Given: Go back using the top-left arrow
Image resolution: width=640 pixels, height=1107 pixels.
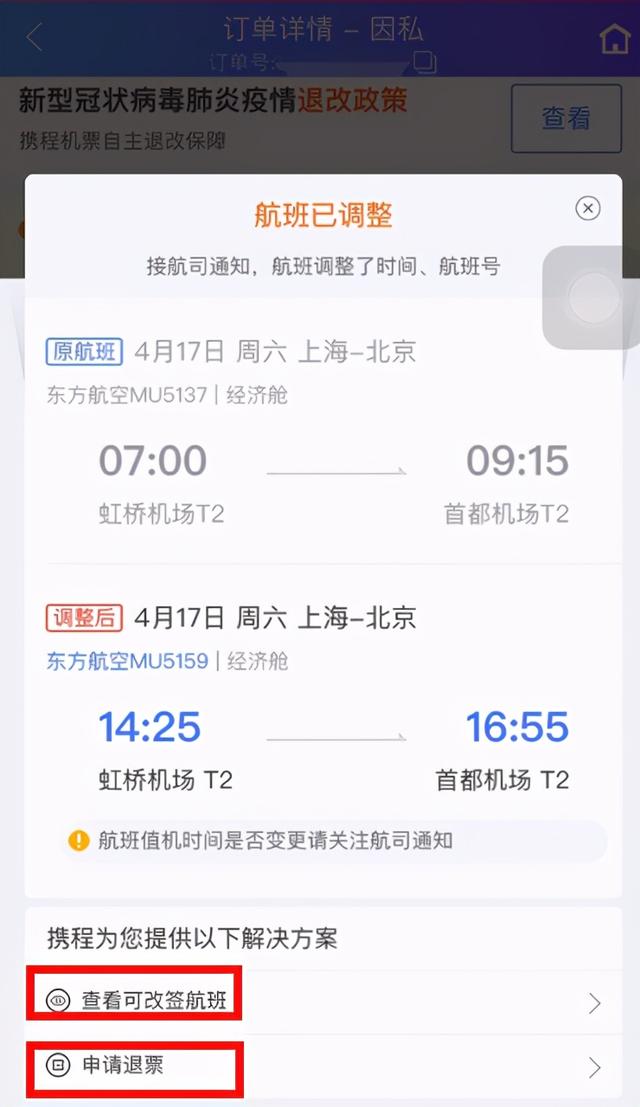Looking at the screenshot, I should [34, 38].
